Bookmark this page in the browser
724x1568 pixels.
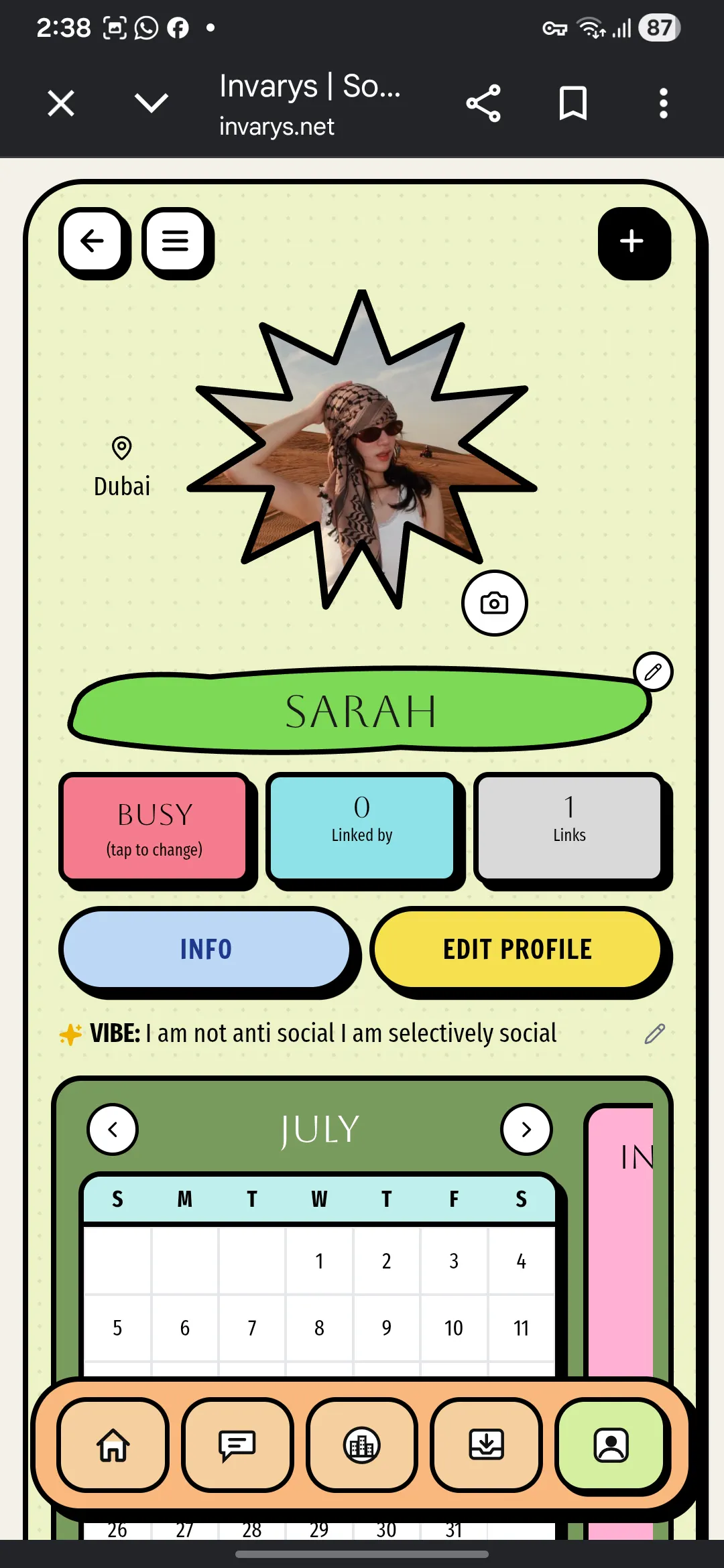click(x=573, y=103)
